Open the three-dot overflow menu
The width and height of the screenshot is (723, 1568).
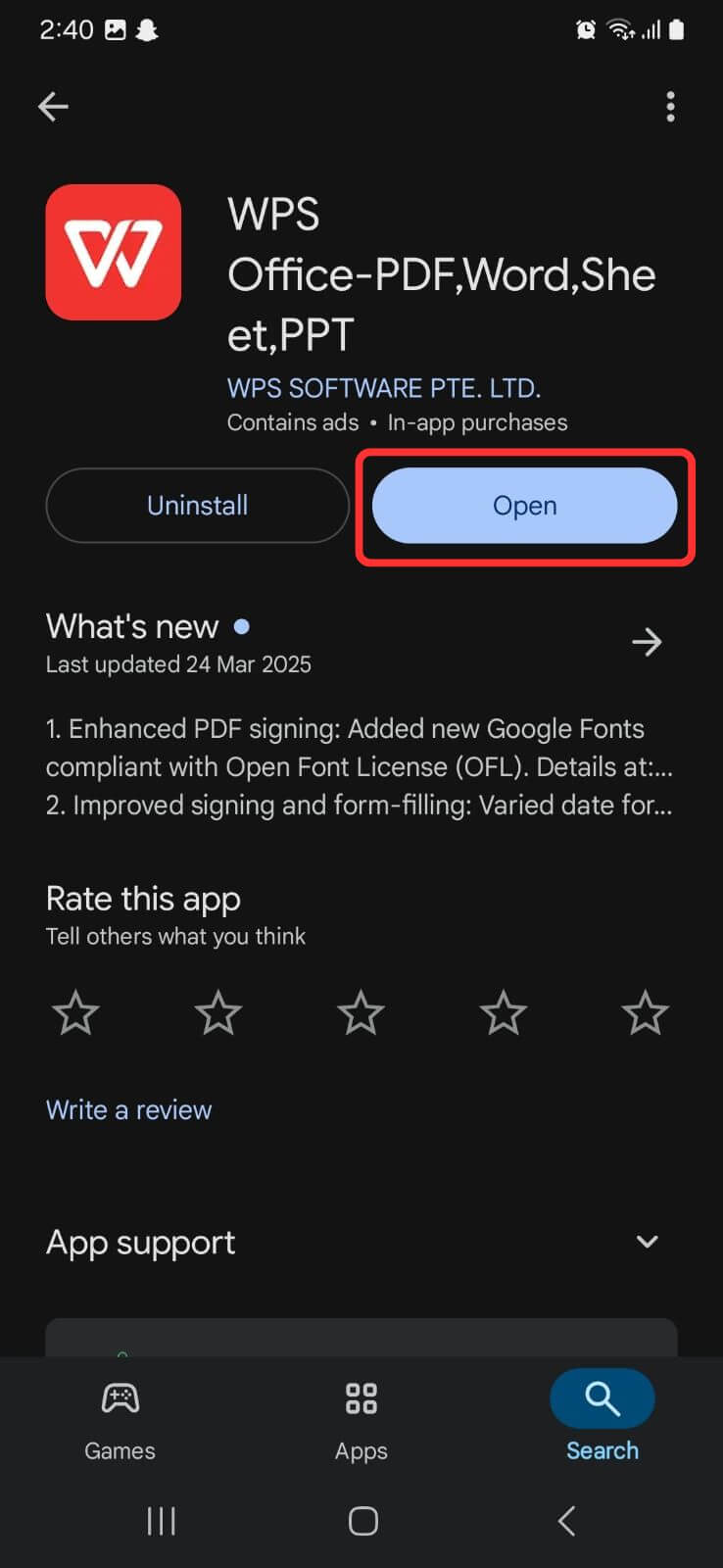[670, 106]
